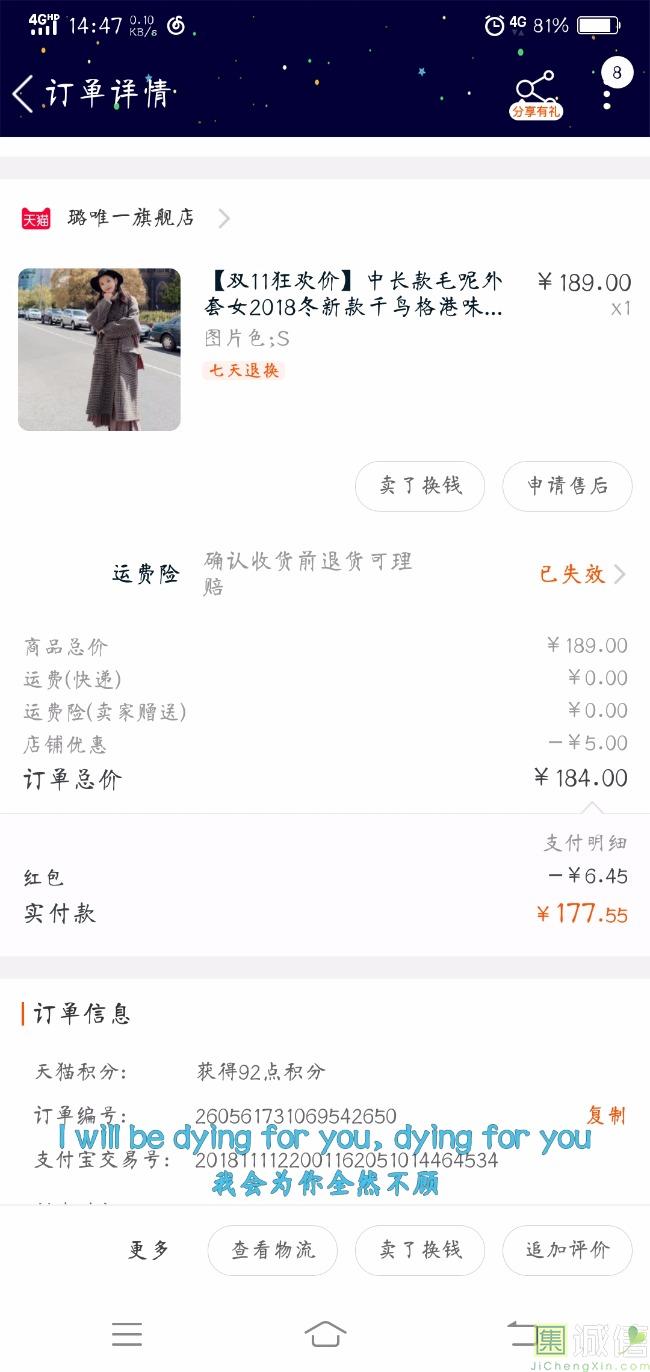Add a follow-up review via 追加评价
The height and width of the screenshot is (1372, 650).
point(567,1249)
